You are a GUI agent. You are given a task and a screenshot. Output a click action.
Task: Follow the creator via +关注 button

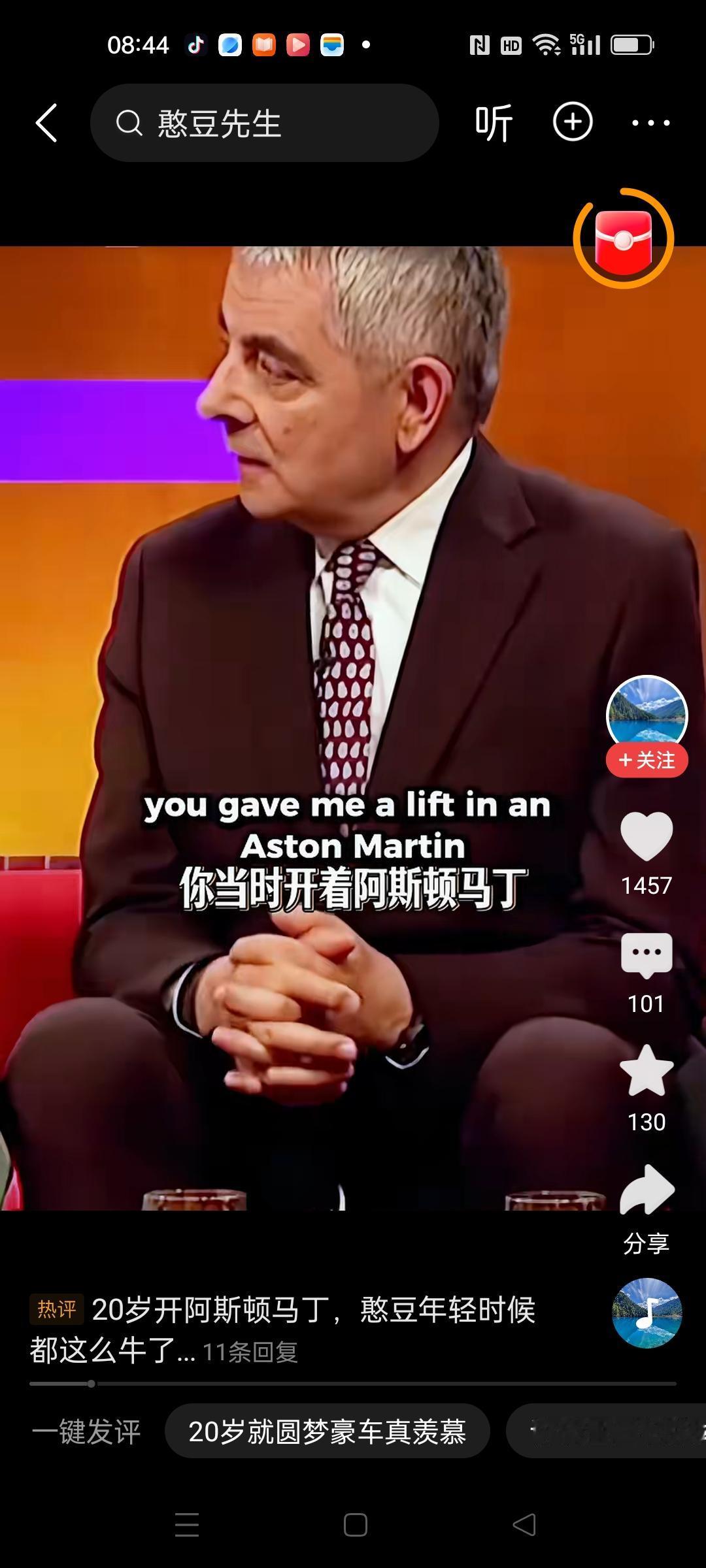click(646, 759)
